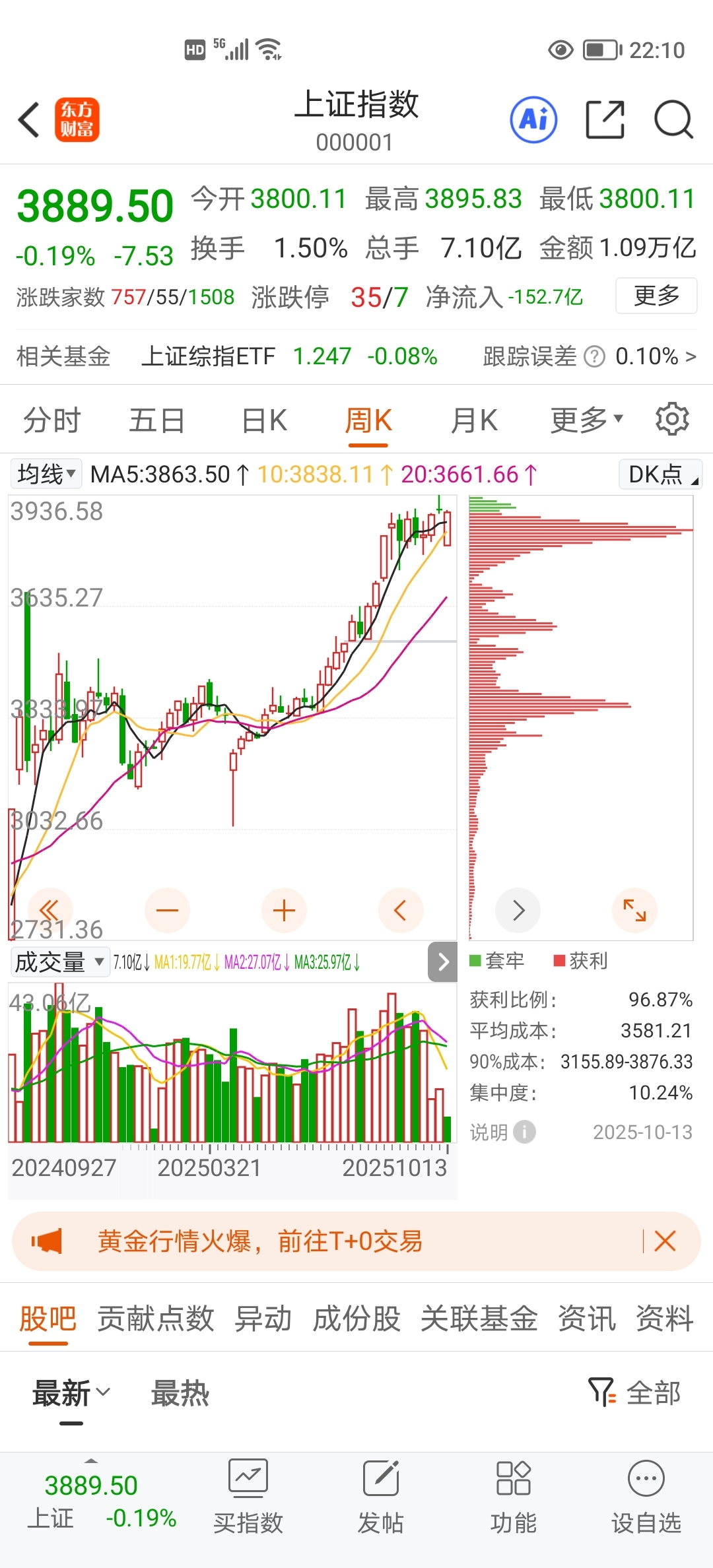The height and width of the screenshot is (1568, 713).
Task: Go back using the top-left arrow
Action: point(30,120)
